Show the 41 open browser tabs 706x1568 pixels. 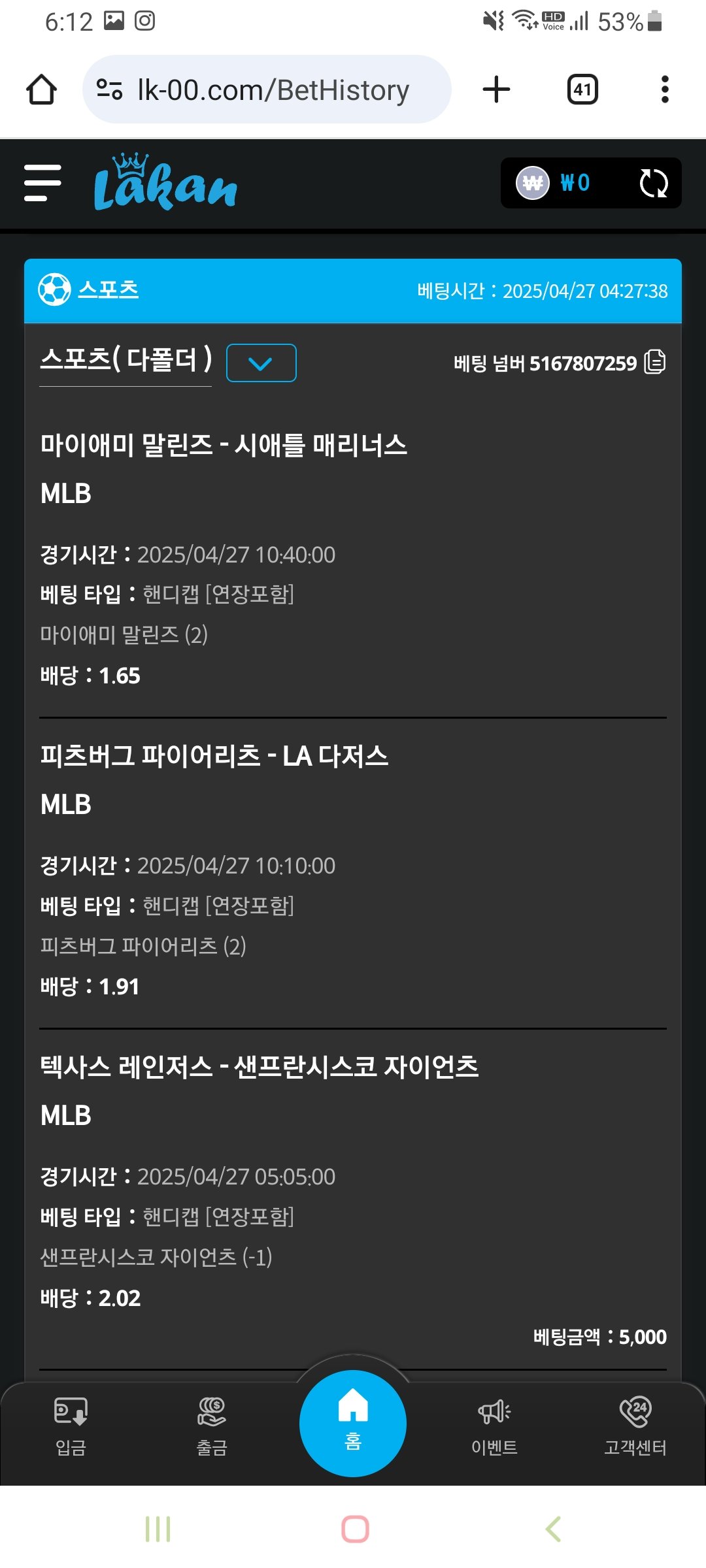[x=582, y=90]
